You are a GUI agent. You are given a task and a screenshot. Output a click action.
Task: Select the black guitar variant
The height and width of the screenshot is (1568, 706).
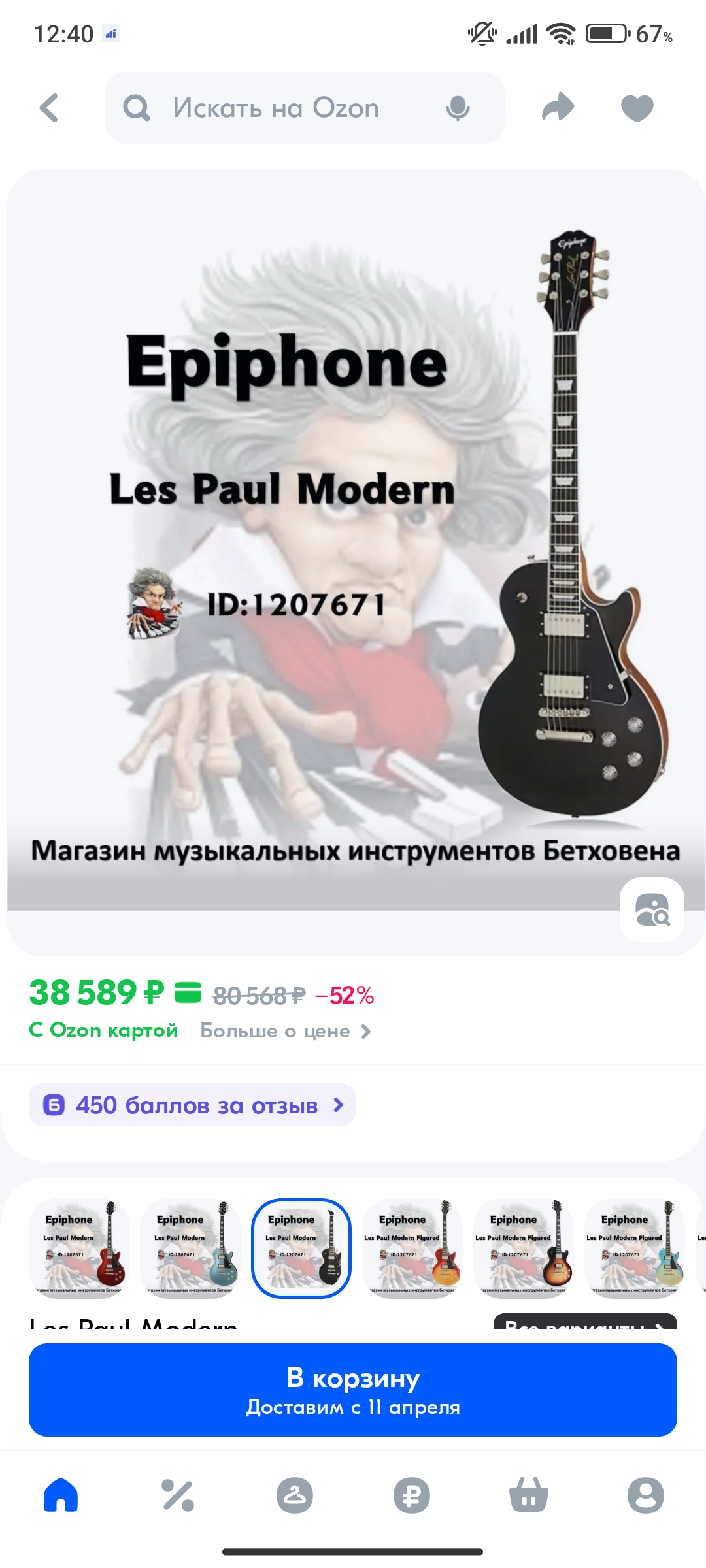(x=301, y=1248)
